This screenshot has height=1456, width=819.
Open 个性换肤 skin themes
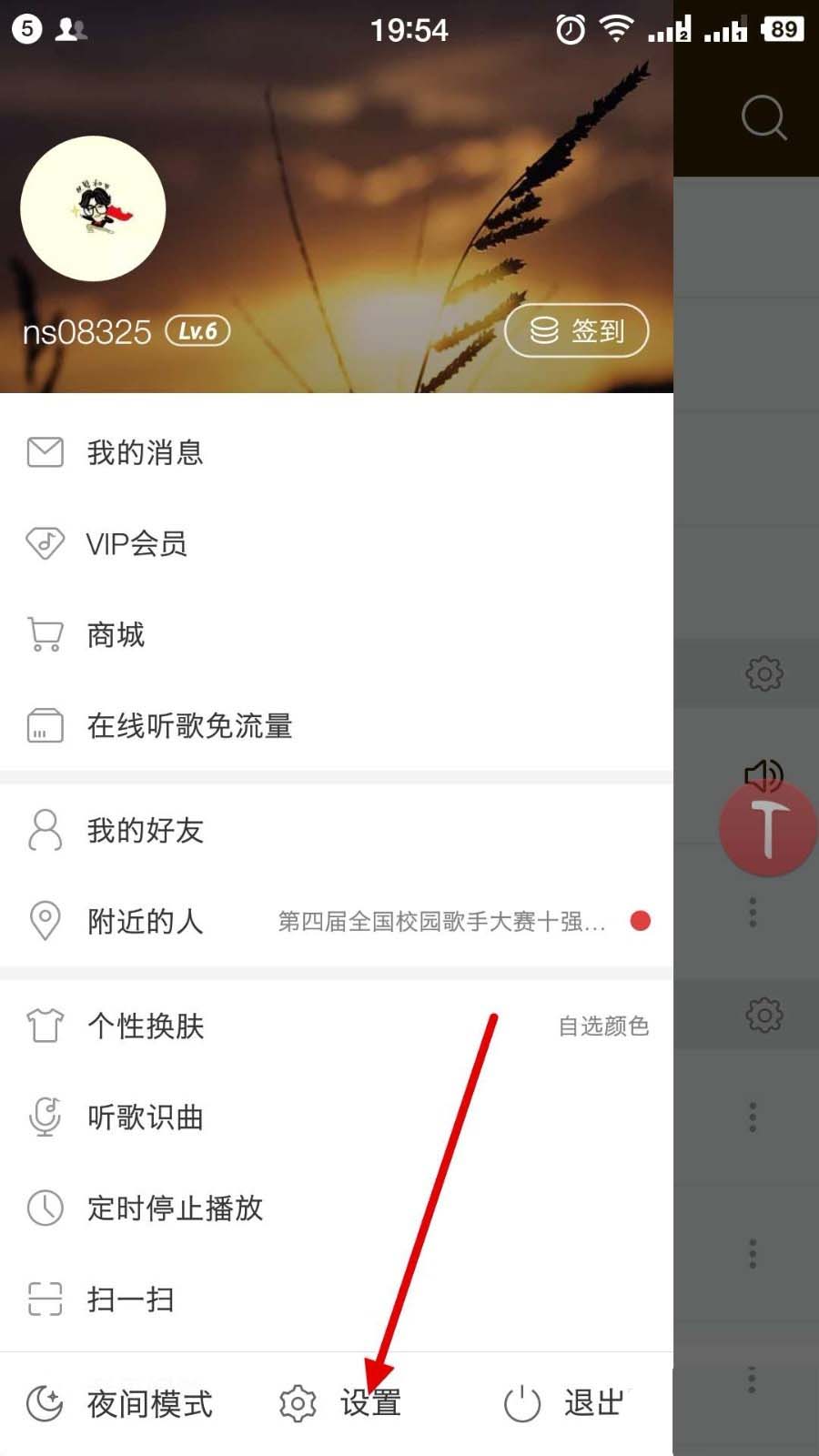coord(146,1026)
